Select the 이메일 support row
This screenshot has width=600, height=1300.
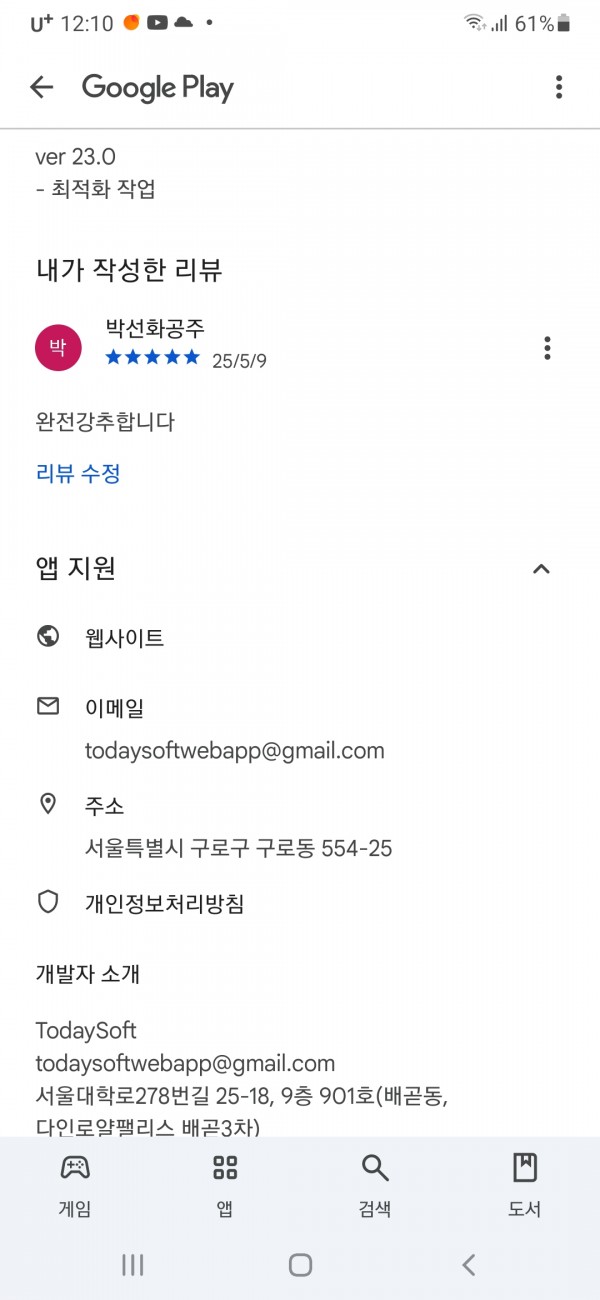300,729
